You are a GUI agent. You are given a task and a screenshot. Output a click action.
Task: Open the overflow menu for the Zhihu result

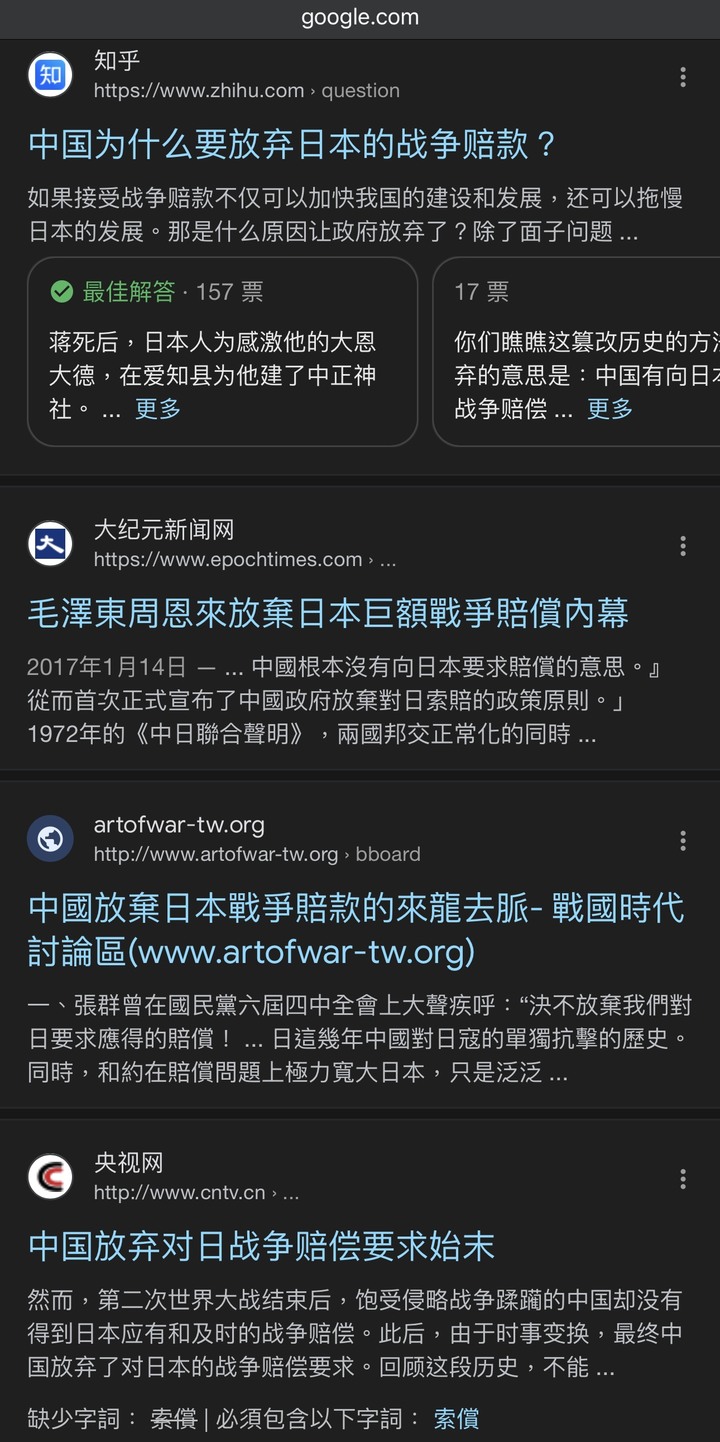pos(683,77)
